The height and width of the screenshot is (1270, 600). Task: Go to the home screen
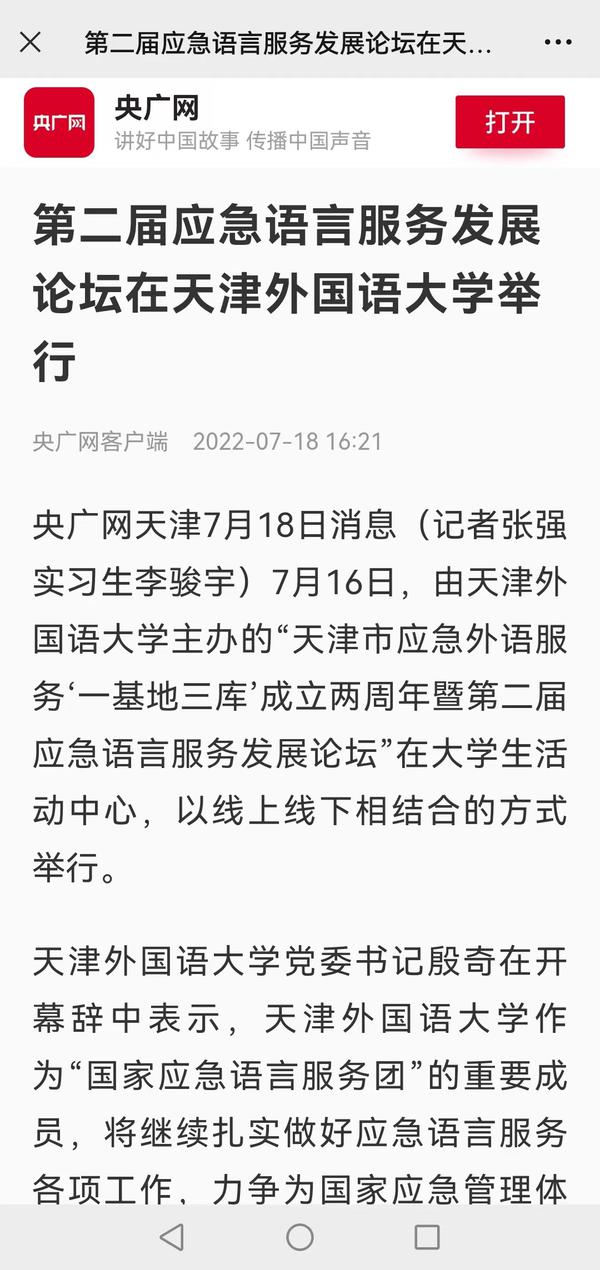(300, 1237)
